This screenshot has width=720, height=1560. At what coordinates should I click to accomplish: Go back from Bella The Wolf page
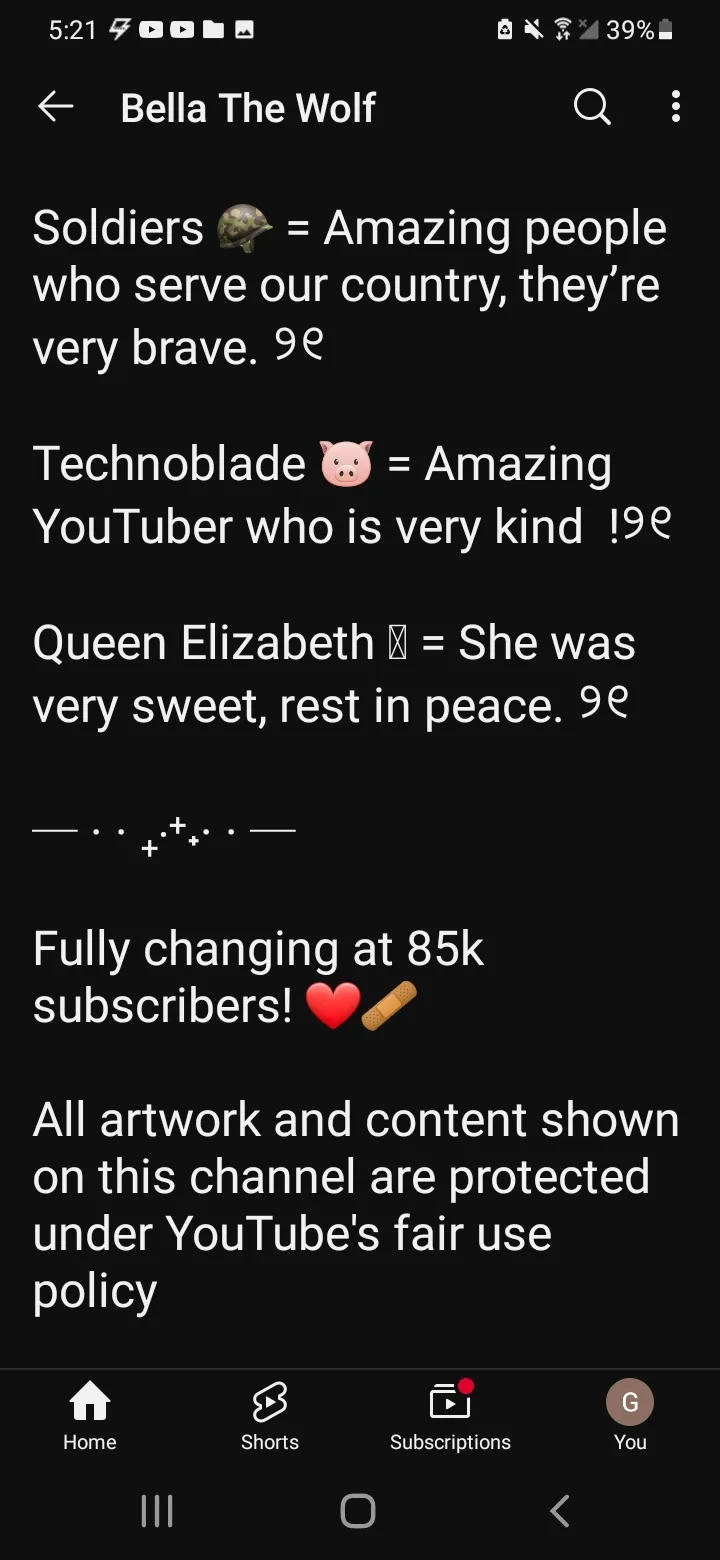[x=56, y=107]
